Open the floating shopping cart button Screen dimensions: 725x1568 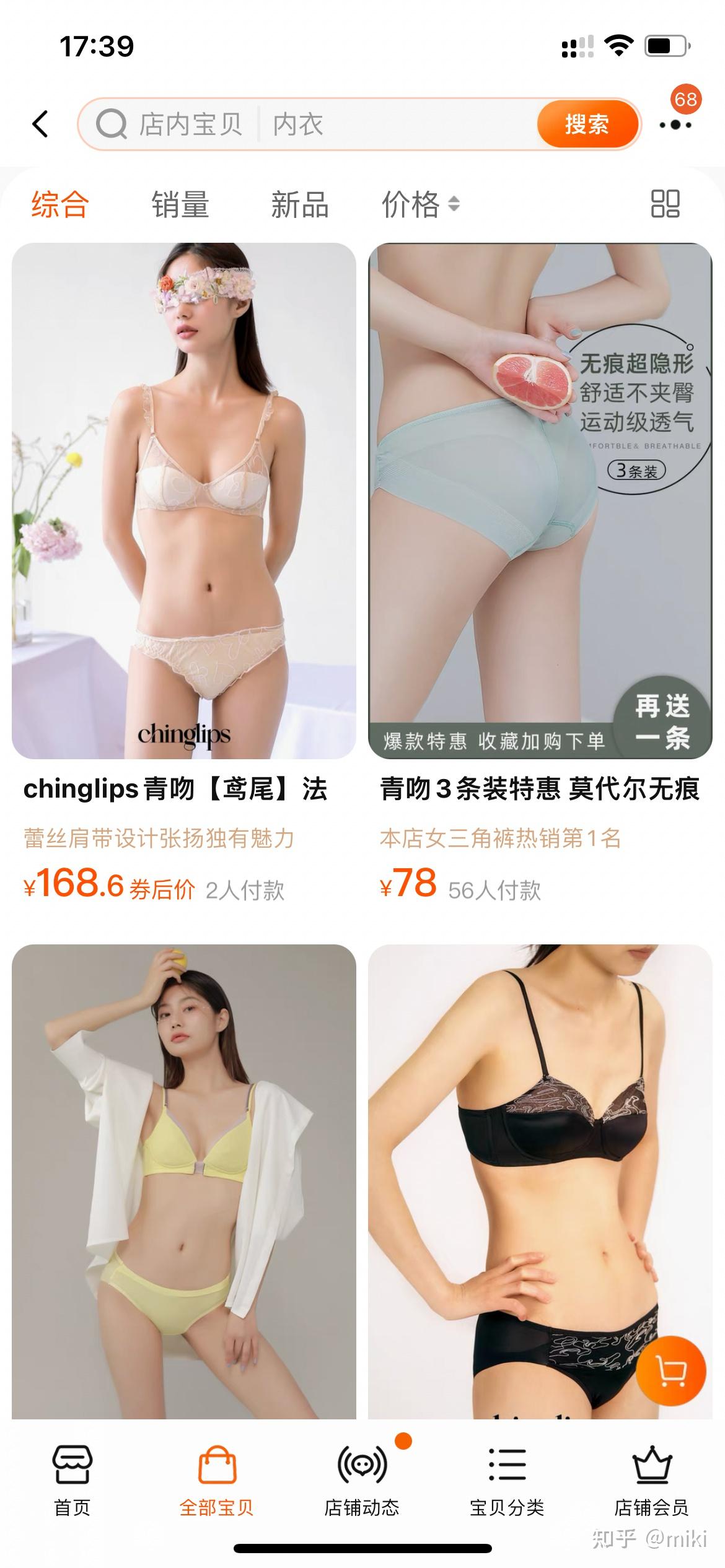(671, 1371)
